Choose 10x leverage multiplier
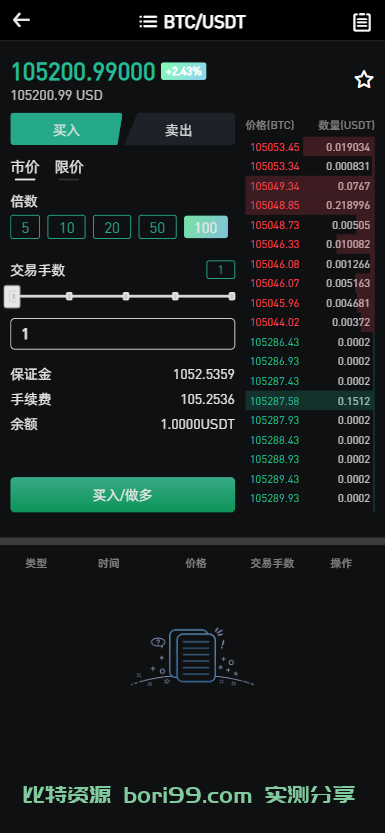Screen dimensions: 385x833 click(x=66, y=227)
